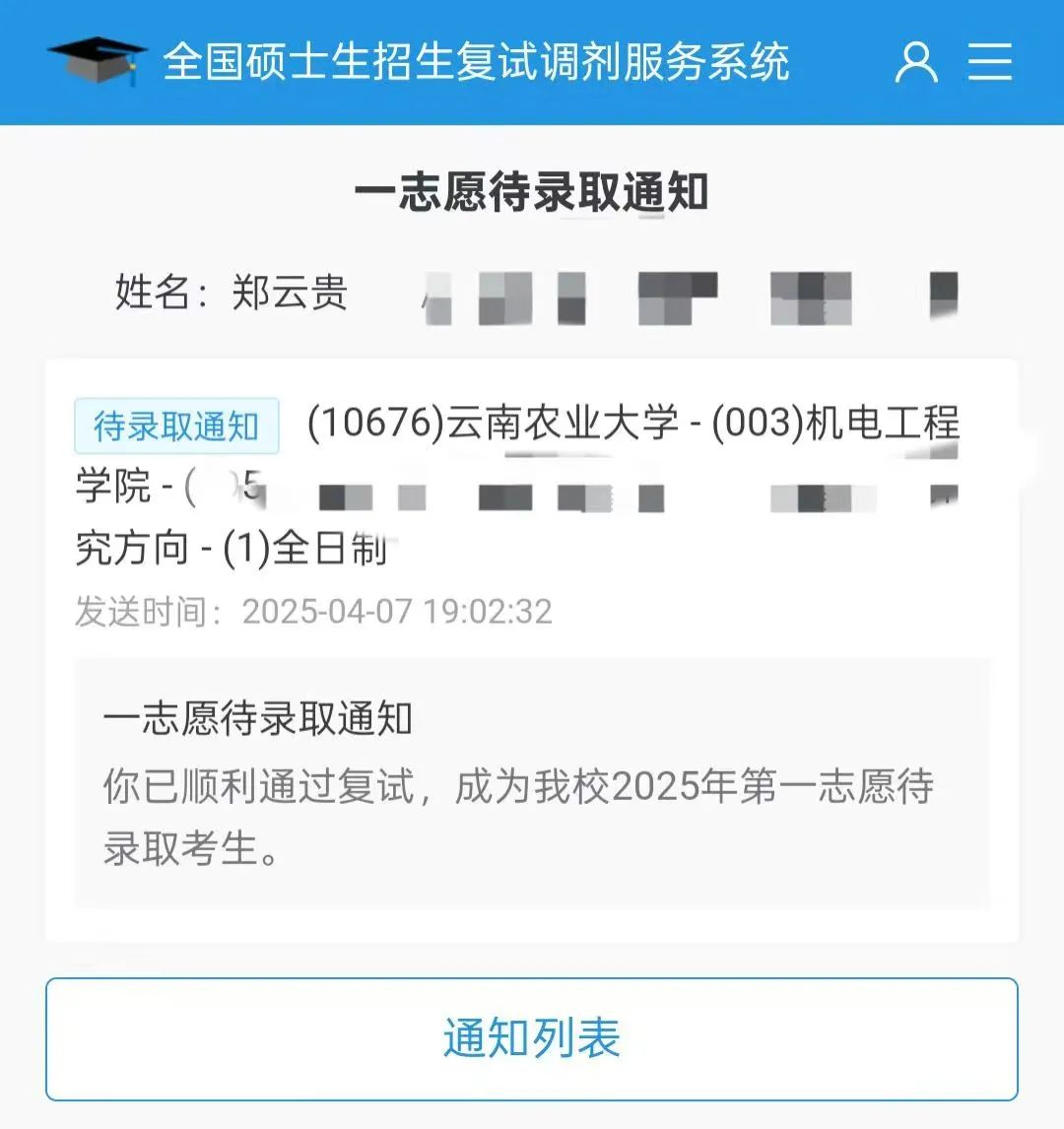
Task: Select the 待录取通知 status badge
Action: point(176,425)
